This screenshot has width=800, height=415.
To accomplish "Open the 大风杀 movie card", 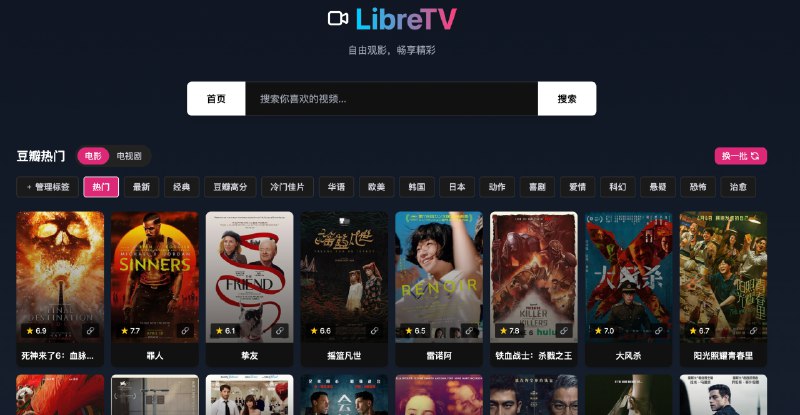I will tap(628, 280).
